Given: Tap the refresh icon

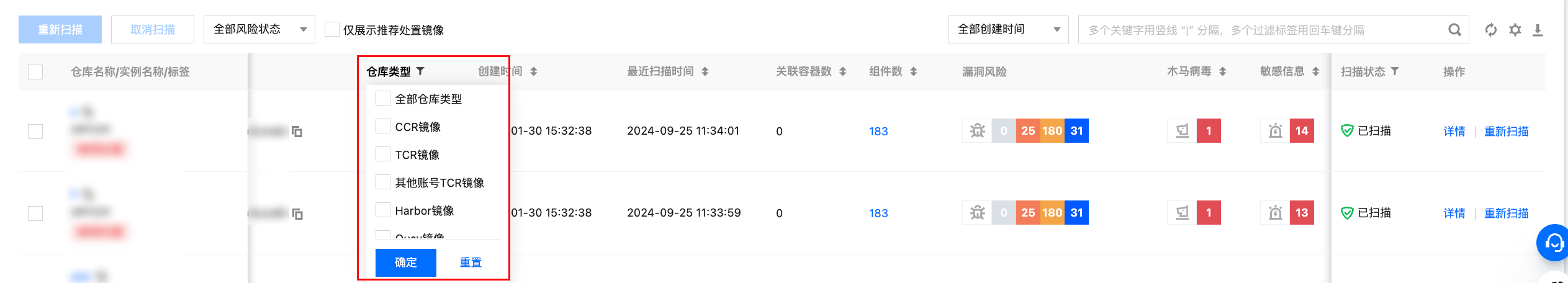Looking at the screenshot, I should (x=1490, y=30).
